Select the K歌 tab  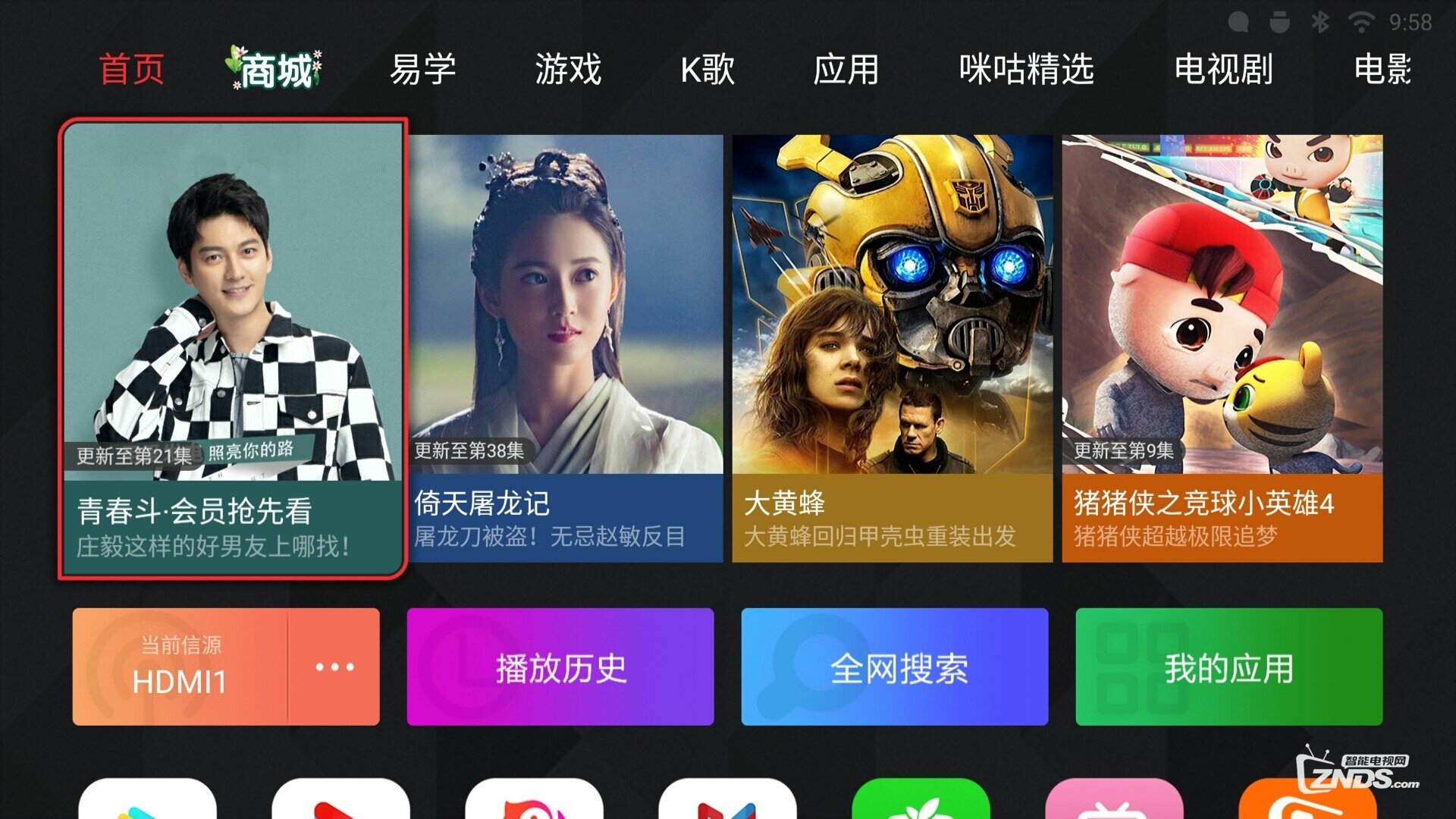coord(707,69)
